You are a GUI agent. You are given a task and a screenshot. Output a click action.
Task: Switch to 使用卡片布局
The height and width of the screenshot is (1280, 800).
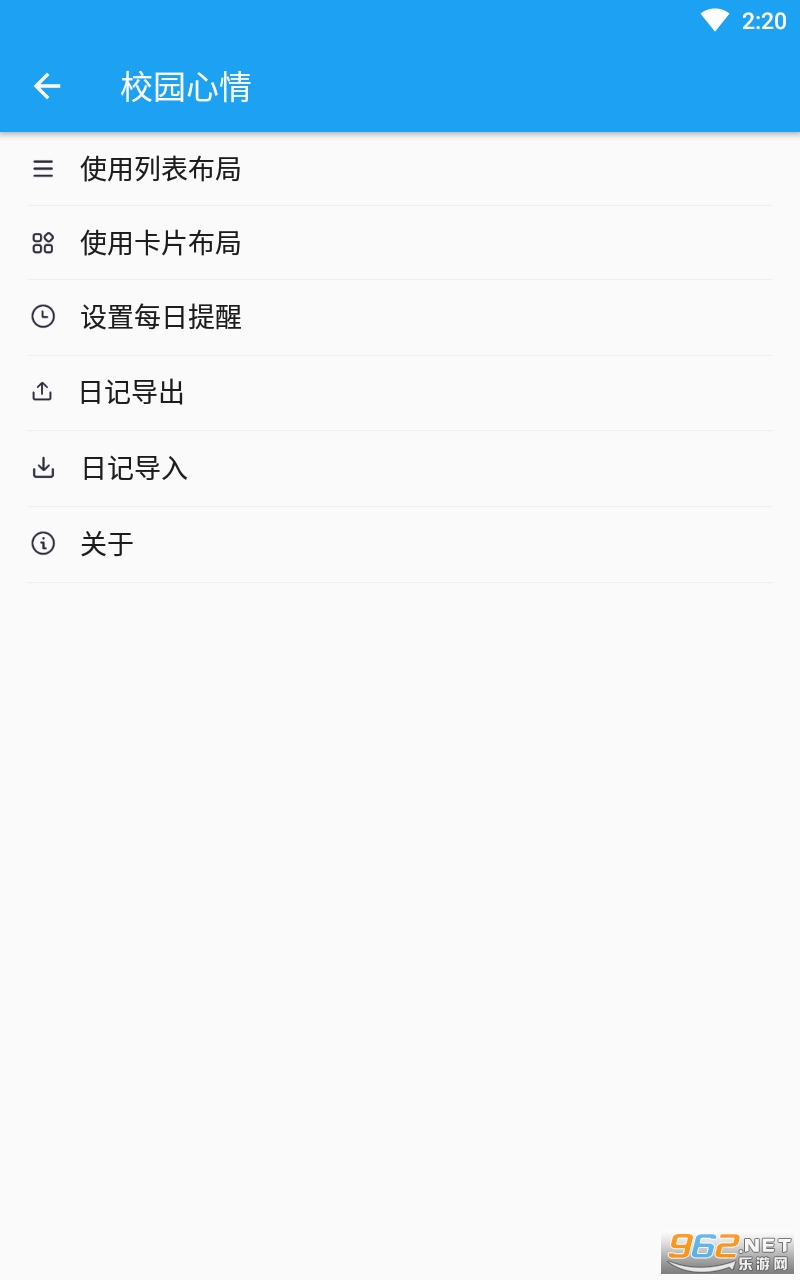160,243
